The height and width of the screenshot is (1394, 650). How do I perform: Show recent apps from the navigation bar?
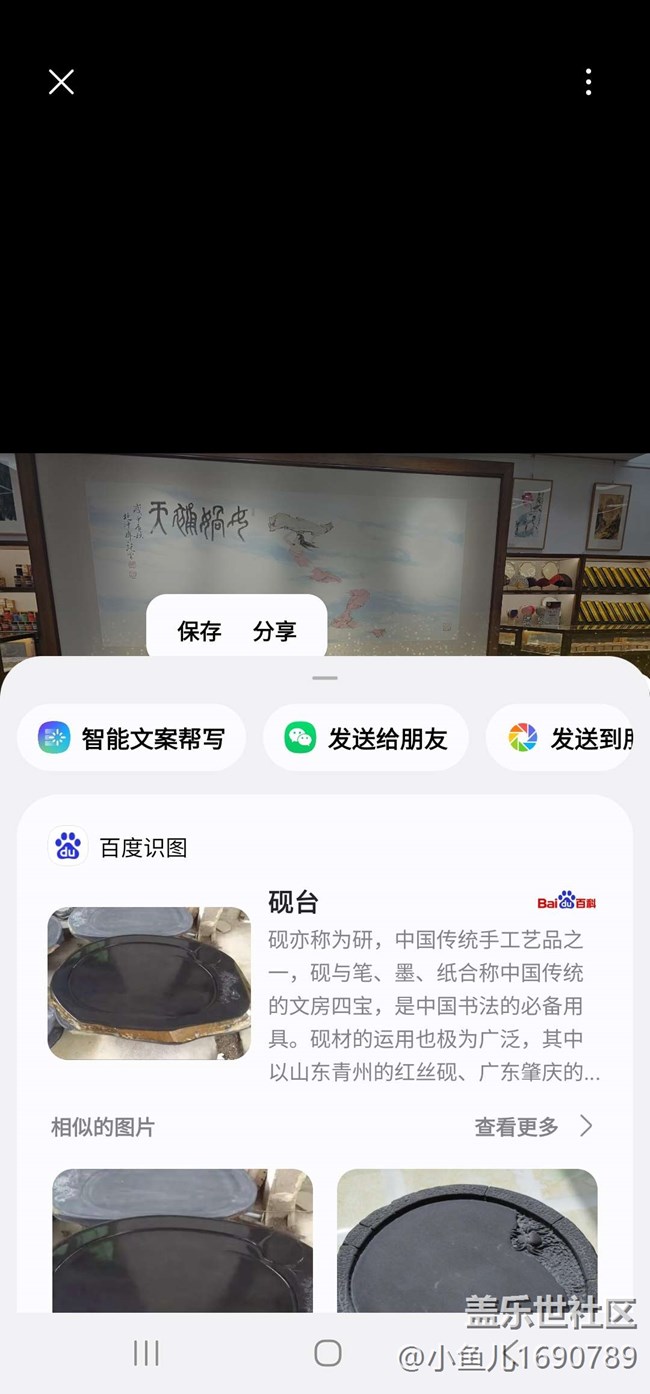point(146,1353)
